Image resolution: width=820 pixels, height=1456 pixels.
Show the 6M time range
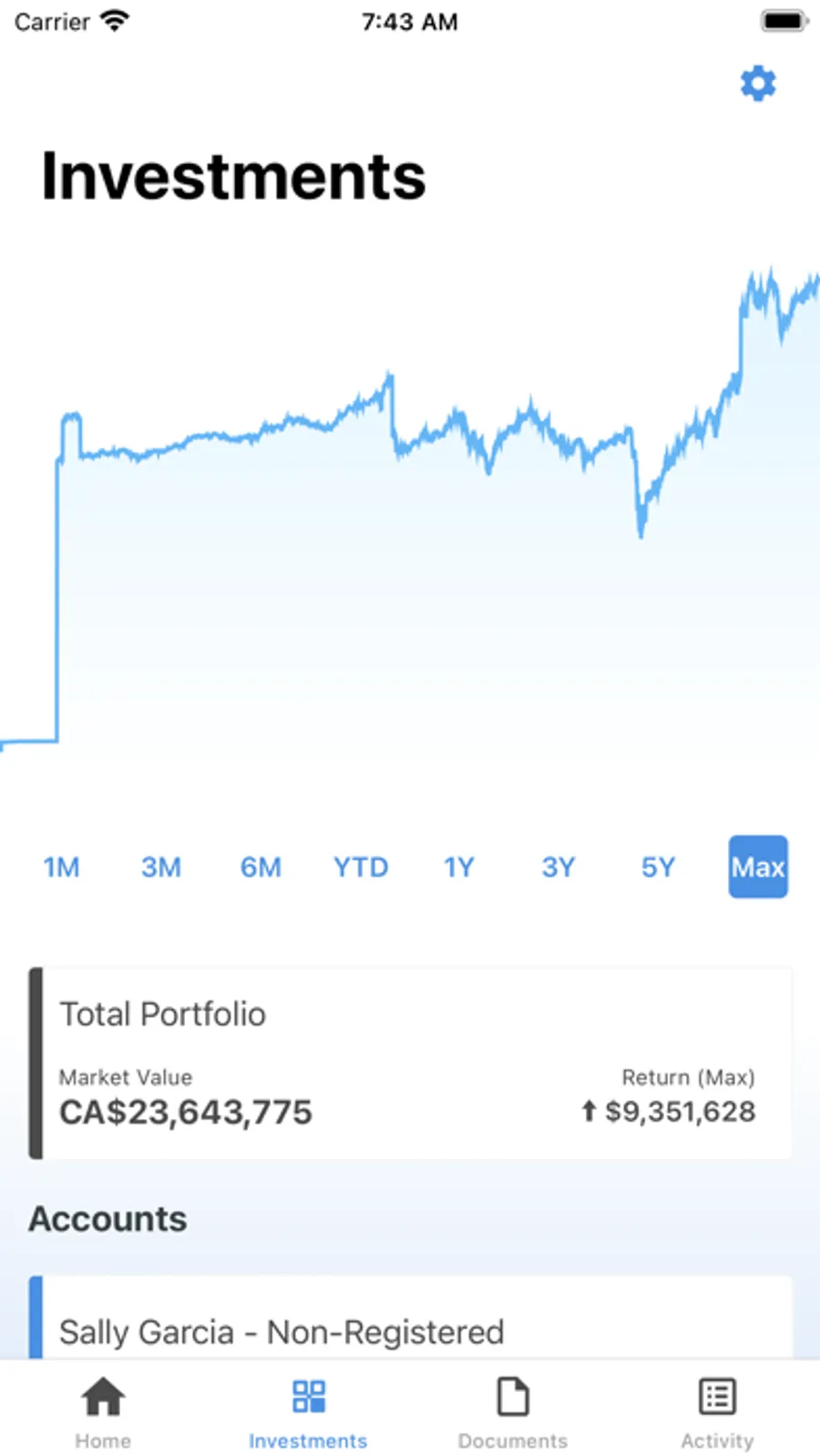pyautogui.click(x=261, y=866)
